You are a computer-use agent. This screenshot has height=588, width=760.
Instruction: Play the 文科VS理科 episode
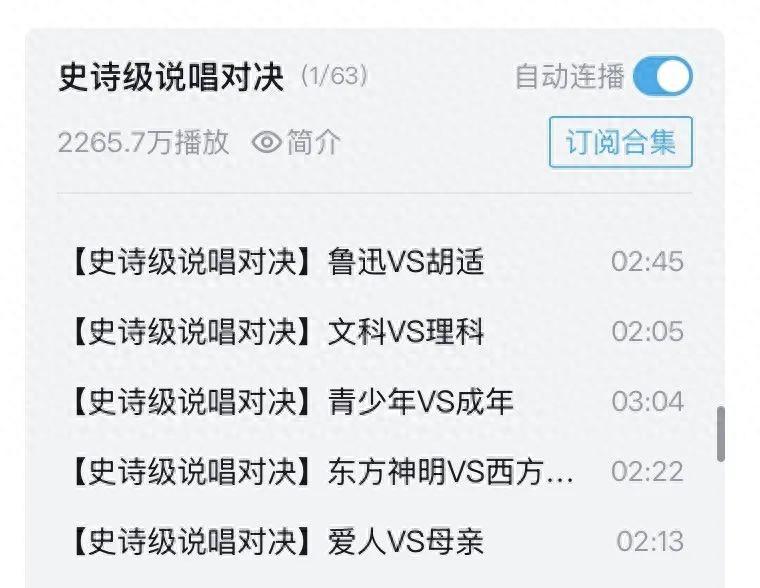coord(370,331)
